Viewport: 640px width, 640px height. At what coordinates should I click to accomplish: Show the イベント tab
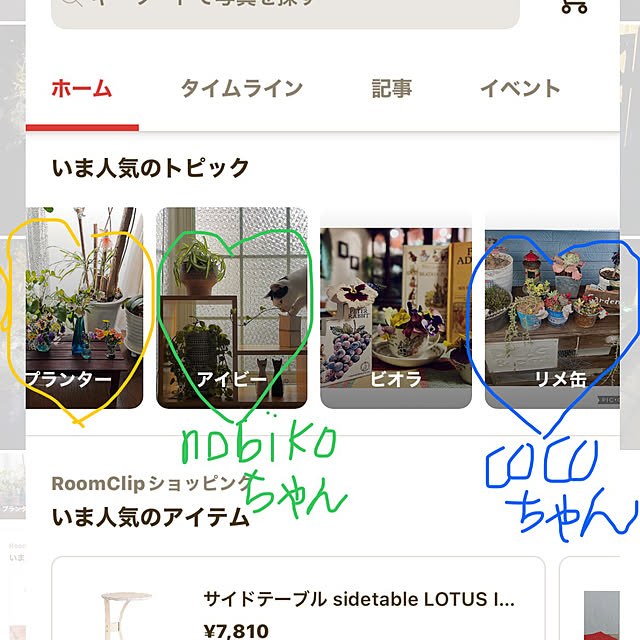tap(519, 89)
